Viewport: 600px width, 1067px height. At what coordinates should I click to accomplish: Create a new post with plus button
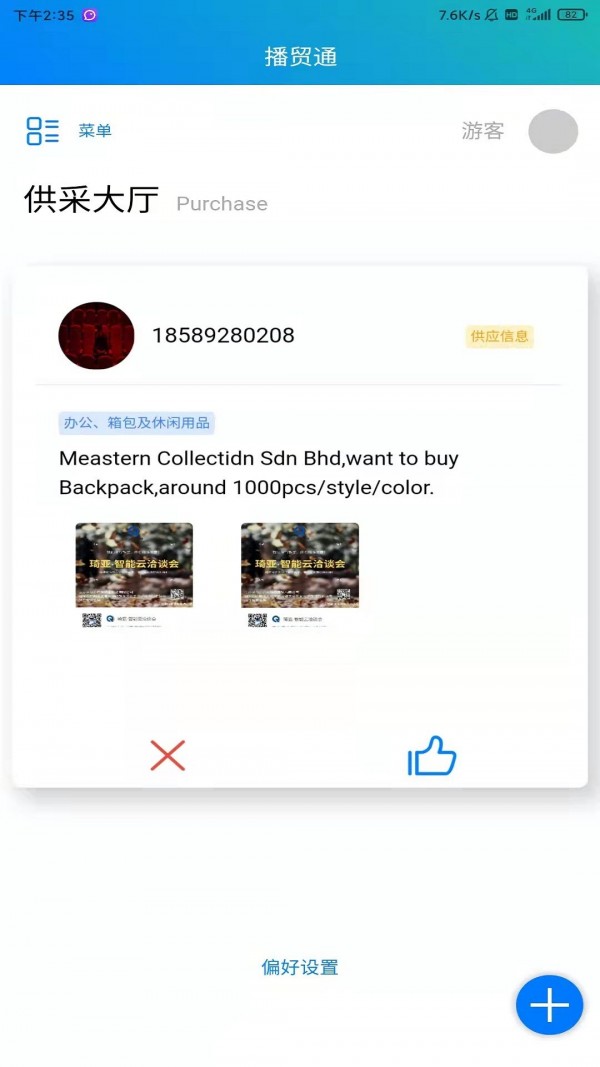click(549, 1005)
